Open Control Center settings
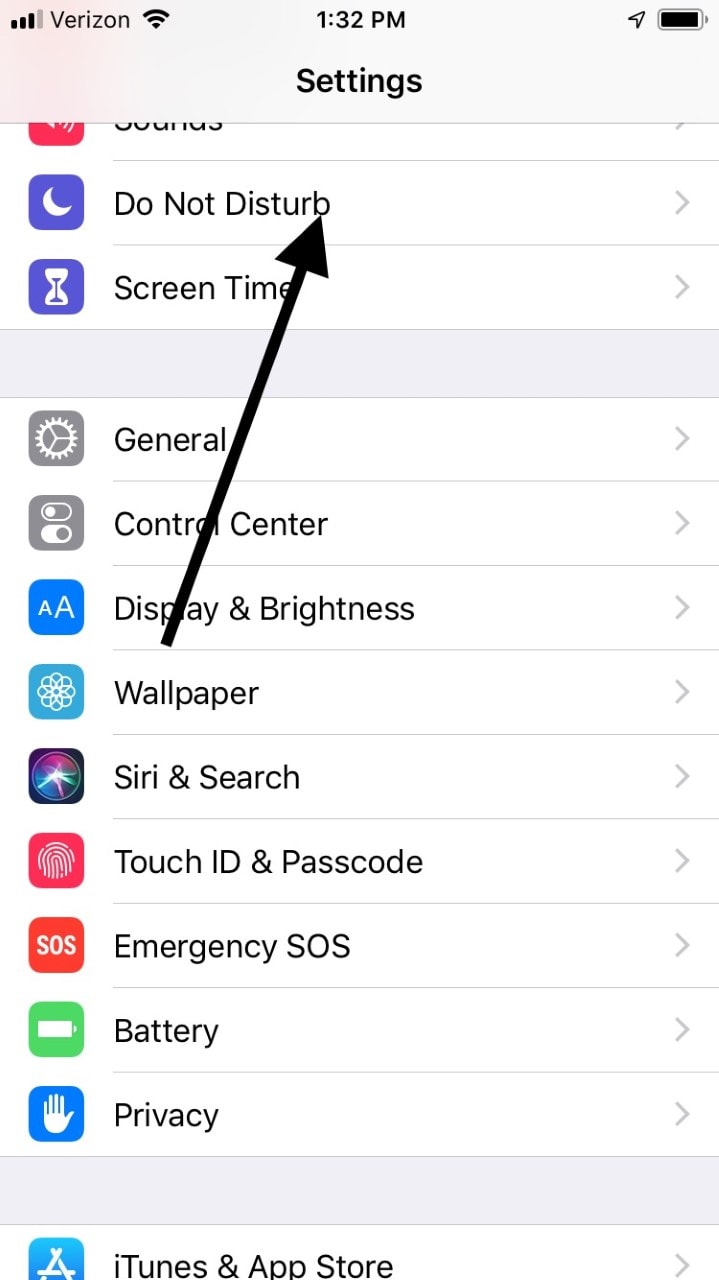719x1280 pixels. pyautogui.click(x=359, y=523)
